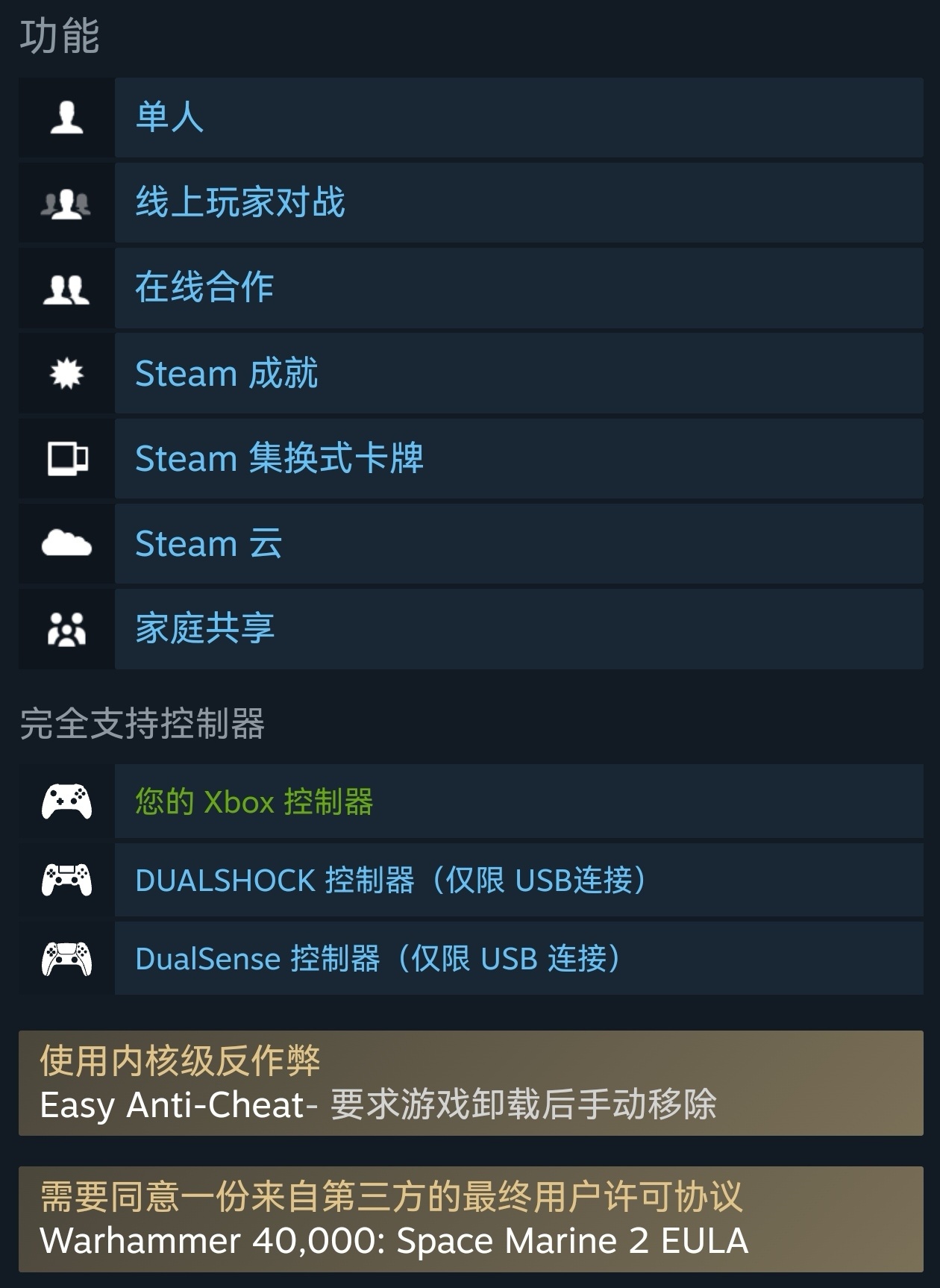The image size is (940, 1288).
Task: Open the Easy Anti-Cheat notice
Action: [x=377, y=1104]
